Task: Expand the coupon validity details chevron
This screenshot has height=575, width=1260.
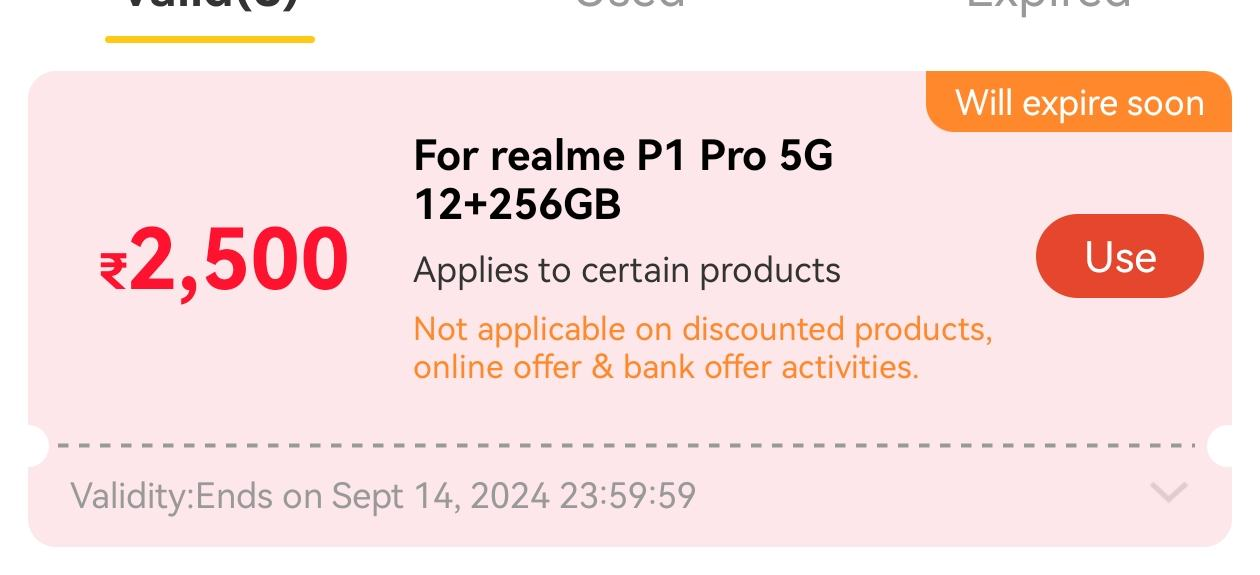Action: point(1168,492)
